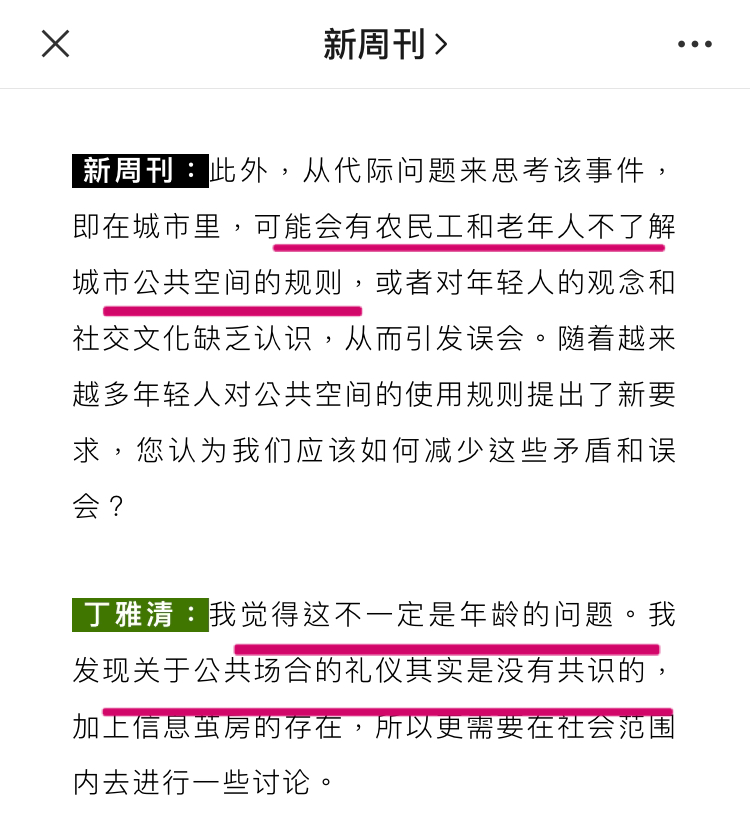The height and width of the screenshot is (821, 750).
Task: Close the article page
Action: (55, 44)
